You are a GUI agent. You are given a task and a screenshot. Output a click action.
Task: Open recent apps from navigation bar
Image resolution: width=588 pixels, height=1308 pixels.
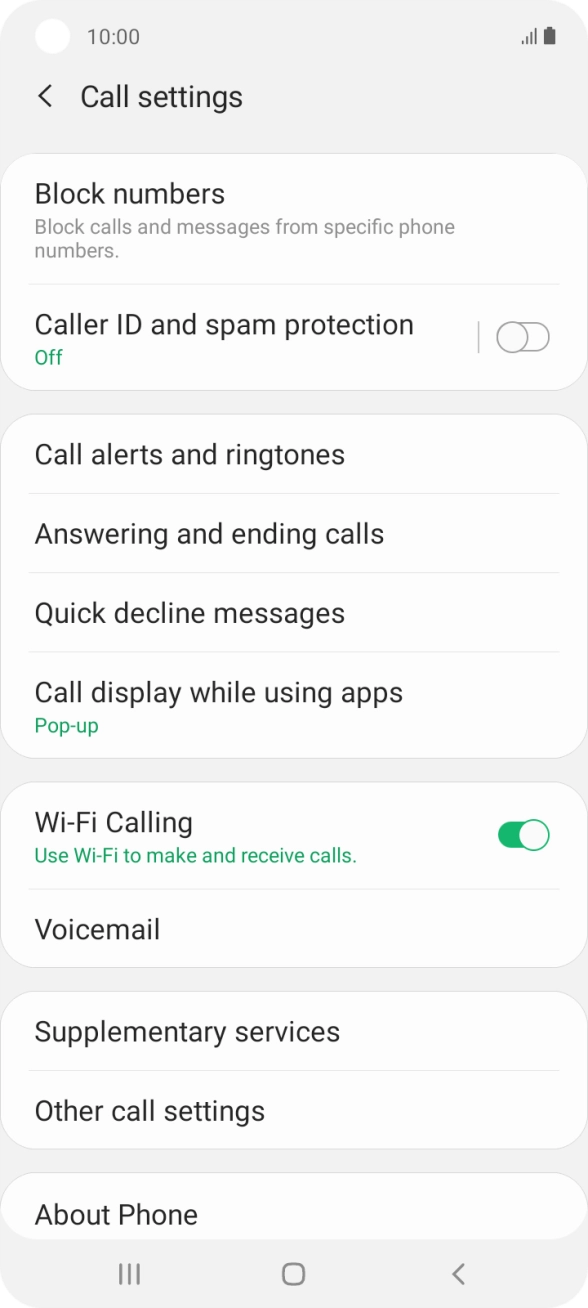(129, 1273)
